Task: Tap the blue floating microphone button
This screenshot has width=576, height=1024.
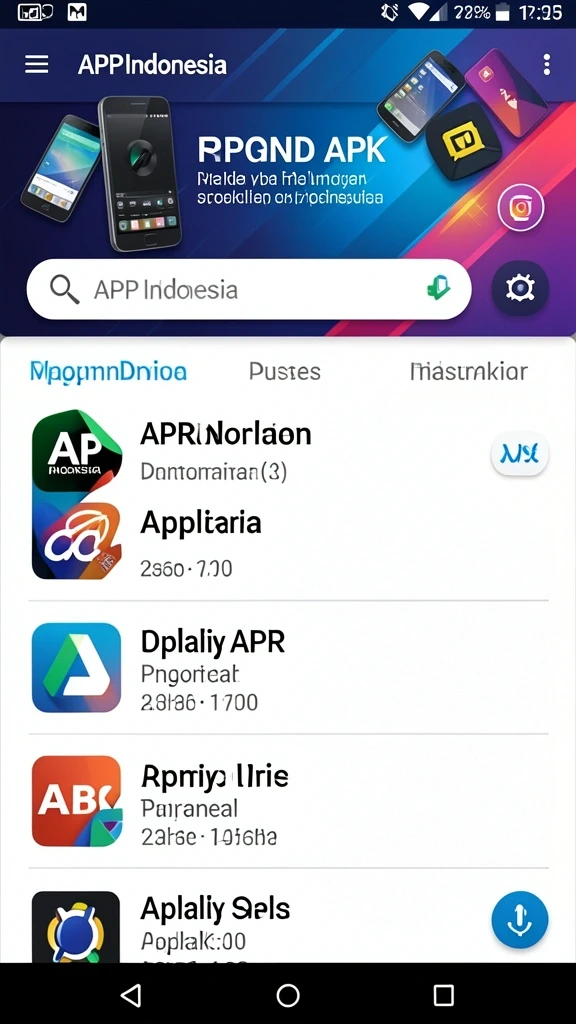Action: coord(520,920)
